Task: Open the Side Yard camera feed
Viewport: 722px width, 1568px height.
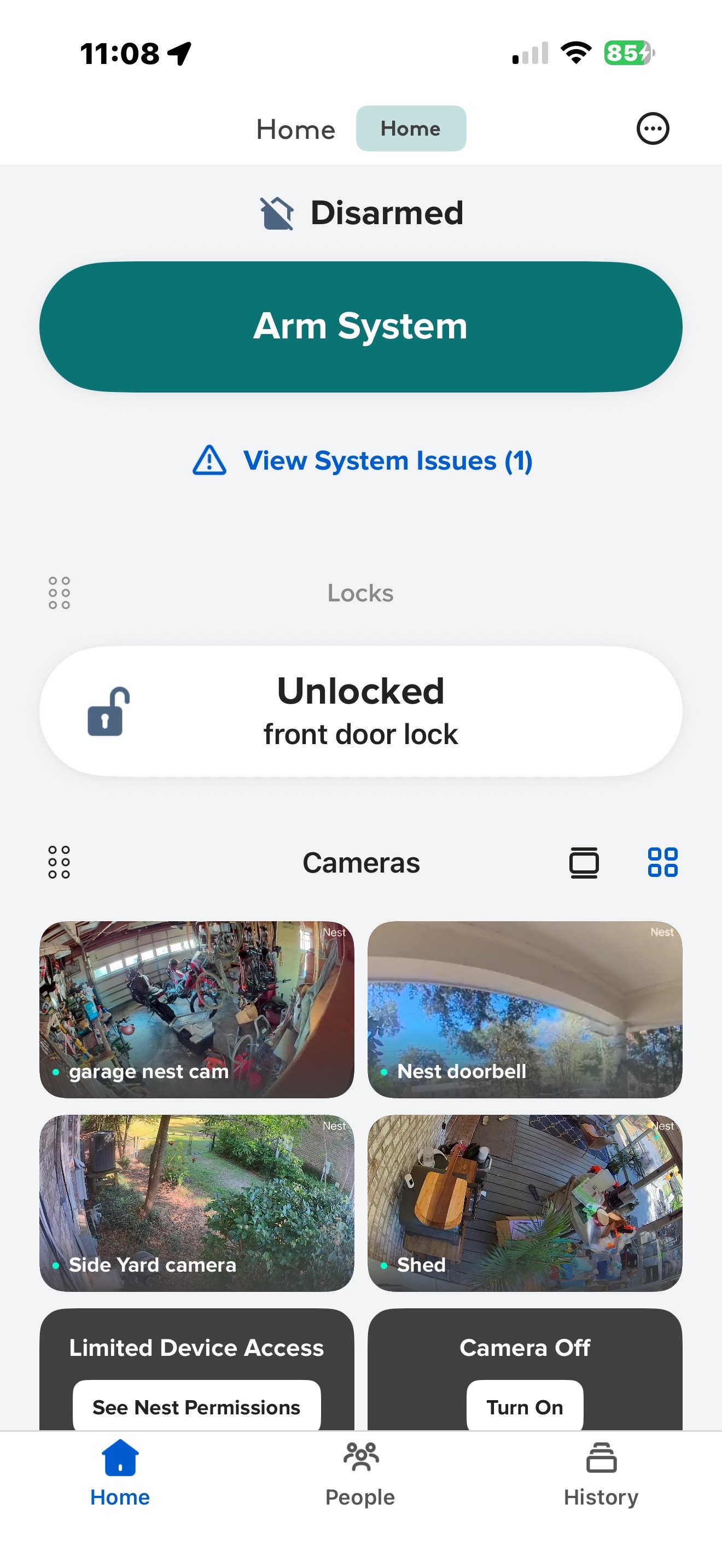Action: tap(196, 1202)
